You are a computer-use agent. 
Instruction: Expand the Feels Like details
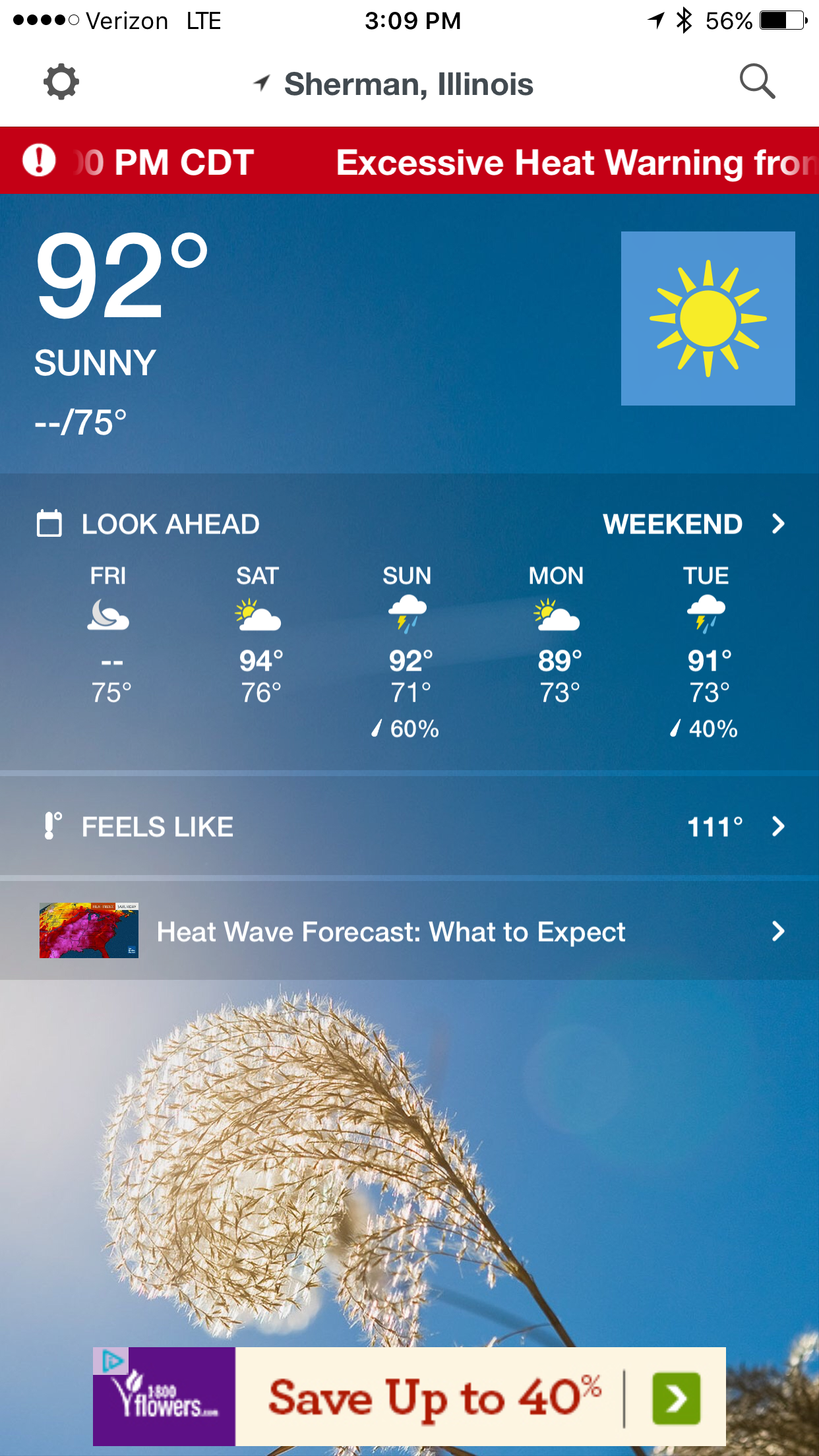409,826
